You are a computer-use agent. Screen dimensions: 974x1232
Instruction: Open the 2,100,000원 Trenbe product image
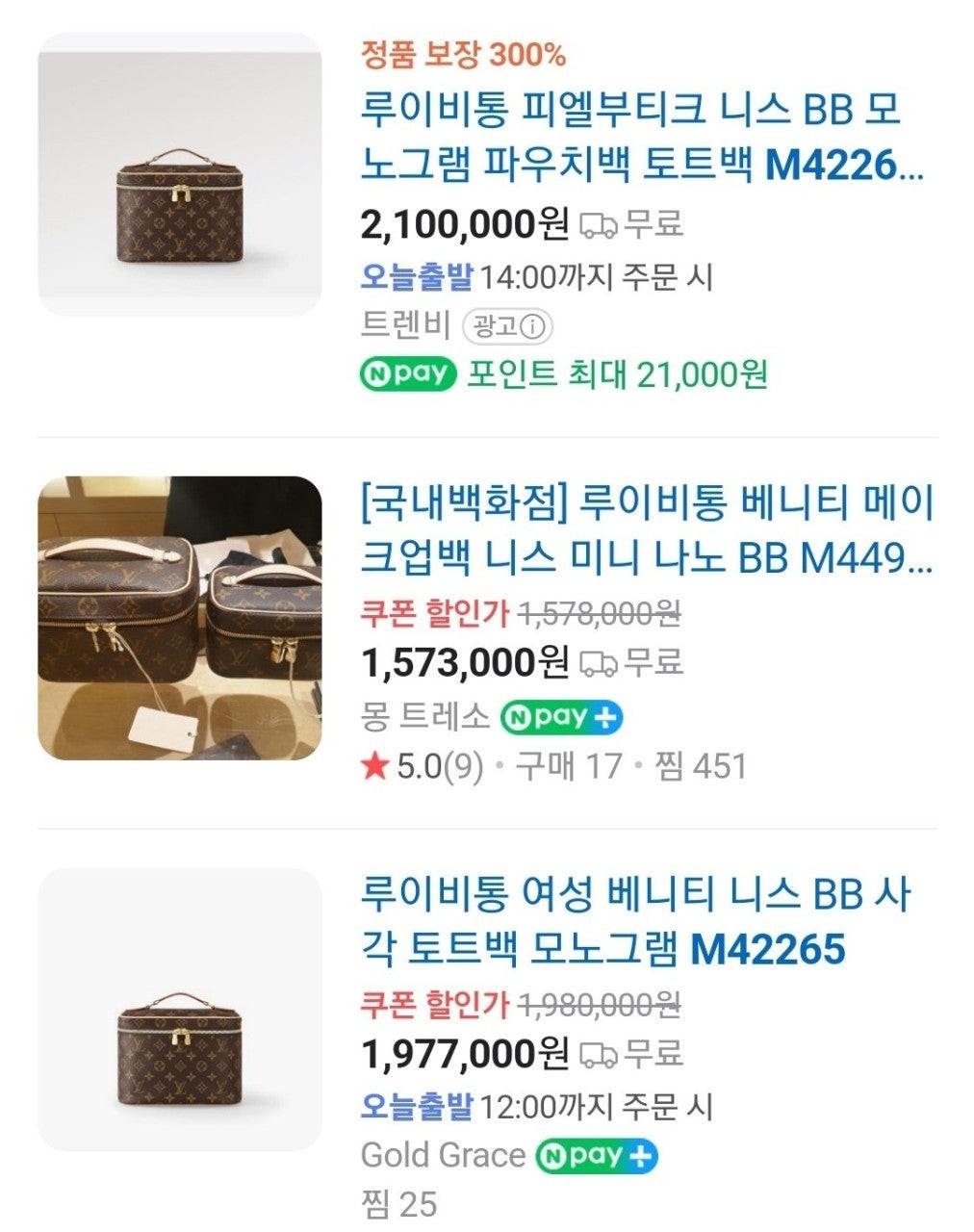tap(179, 174)
